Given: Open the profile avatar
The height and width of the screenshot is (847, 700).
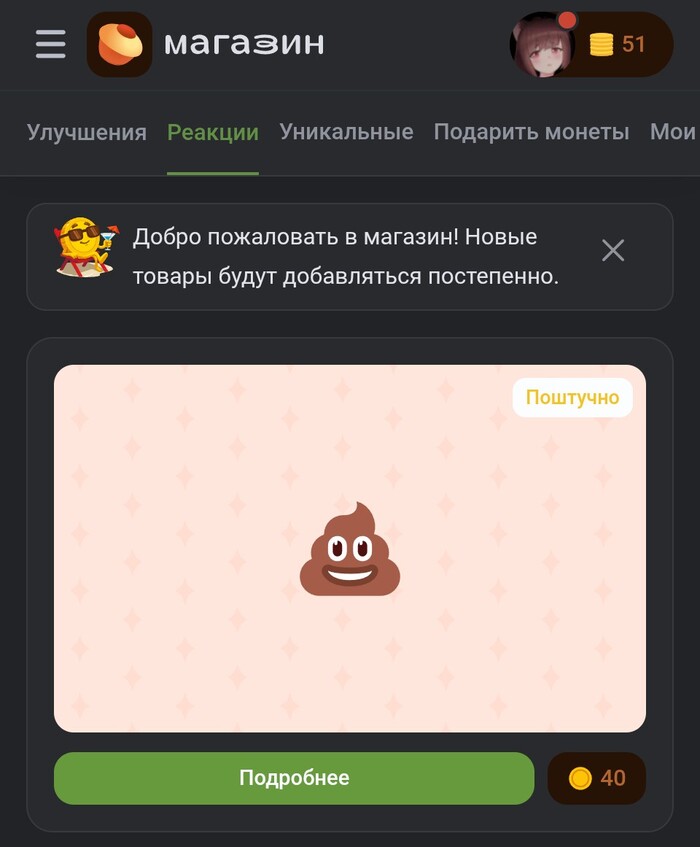Looking at the screenshot, I should point(543,45).
